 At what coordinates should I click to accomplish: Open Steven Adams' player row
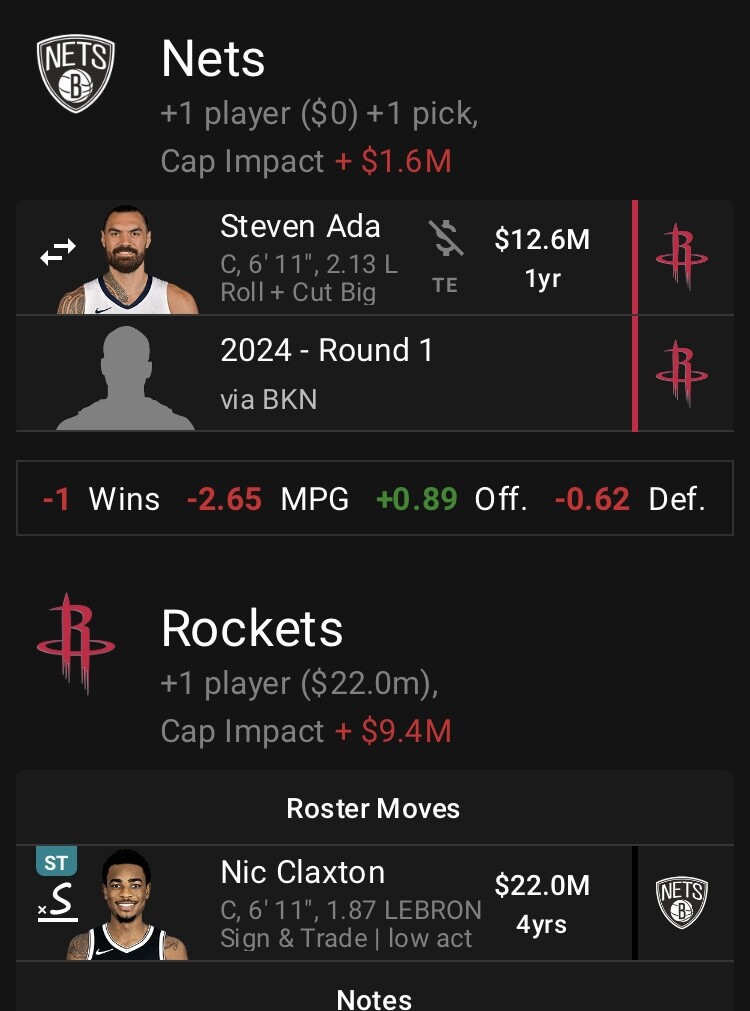300,257
